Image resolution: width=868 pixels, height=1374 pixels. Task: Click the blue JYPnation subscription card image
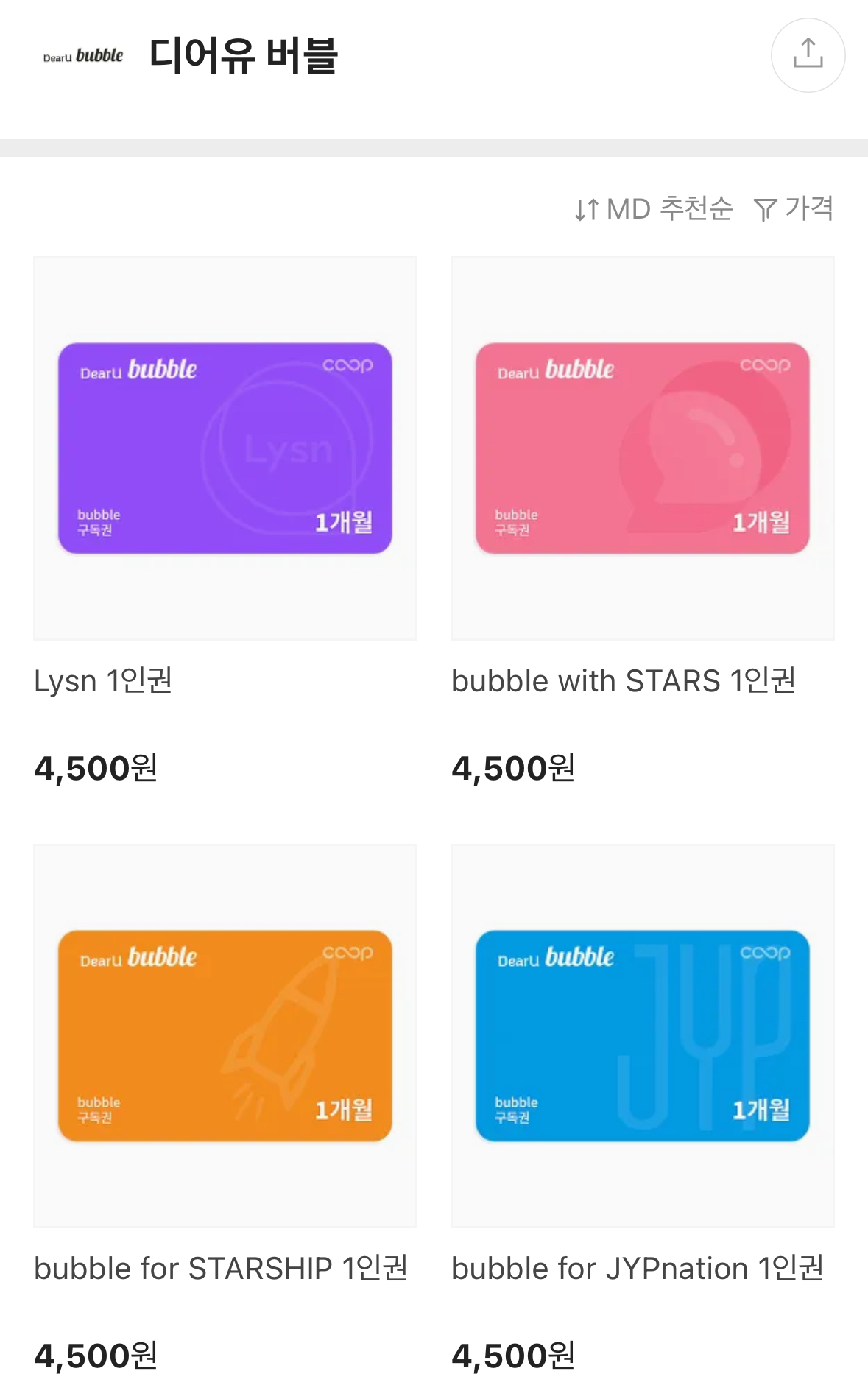pyautogui.click(x=642, y=1035)
